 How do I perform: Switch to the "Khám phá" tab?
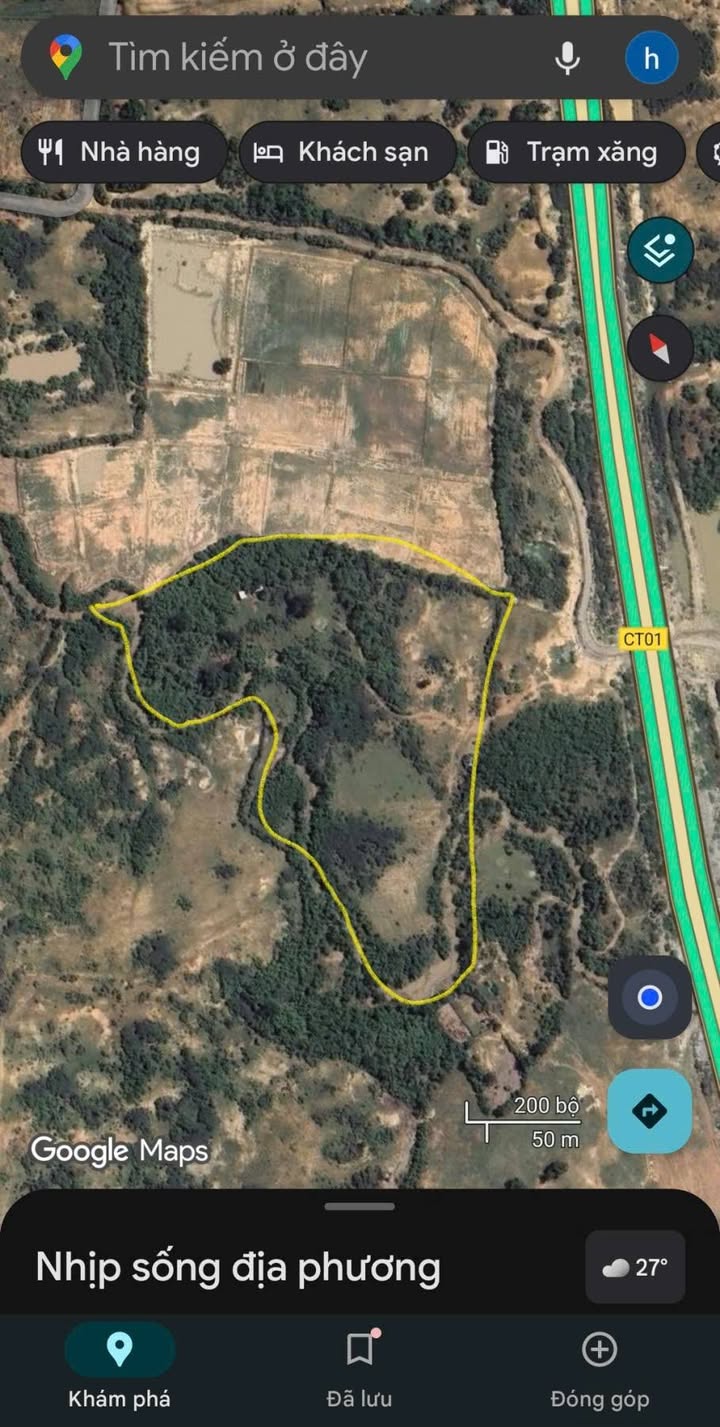(119, 1366)
